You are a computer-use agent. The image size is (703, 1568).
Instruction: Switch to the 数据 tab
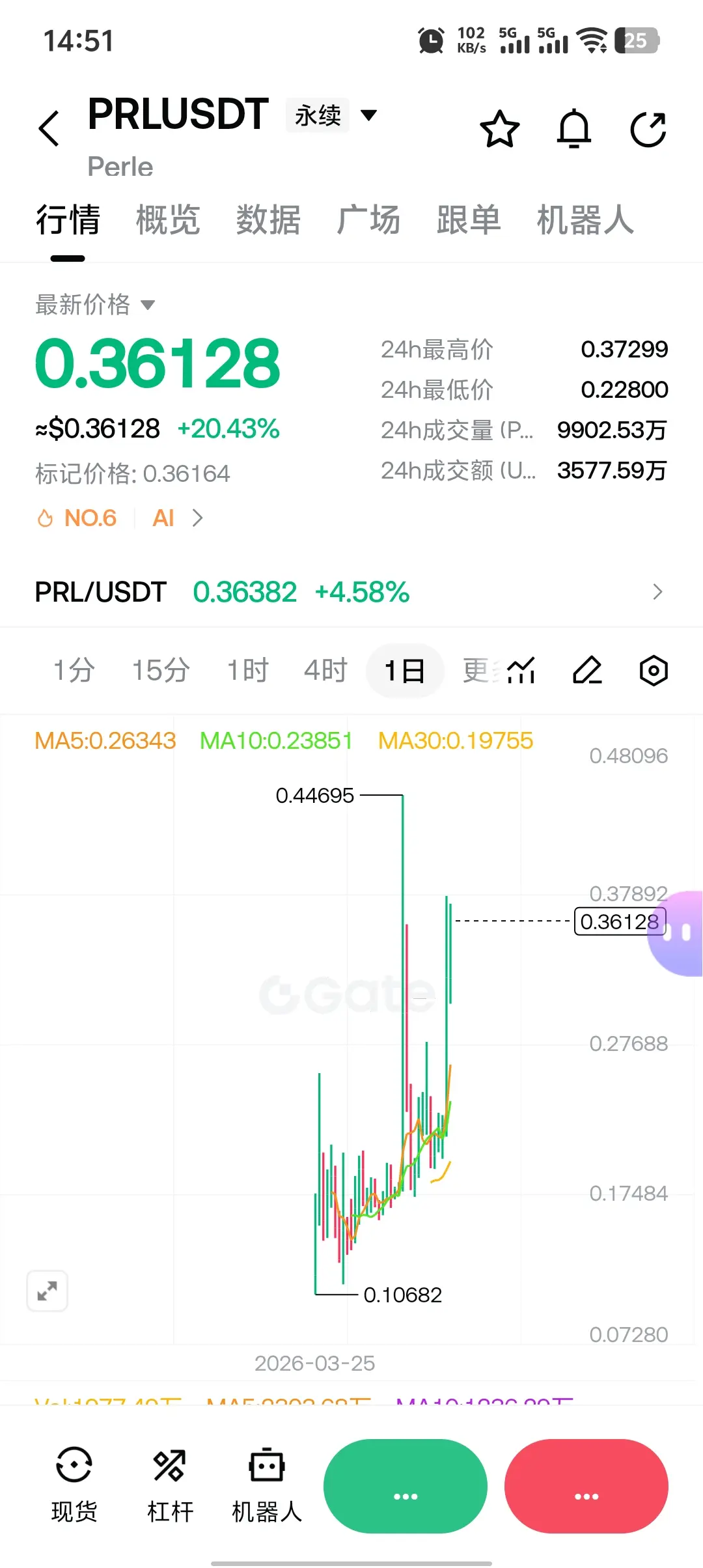(x=268, y=219)
